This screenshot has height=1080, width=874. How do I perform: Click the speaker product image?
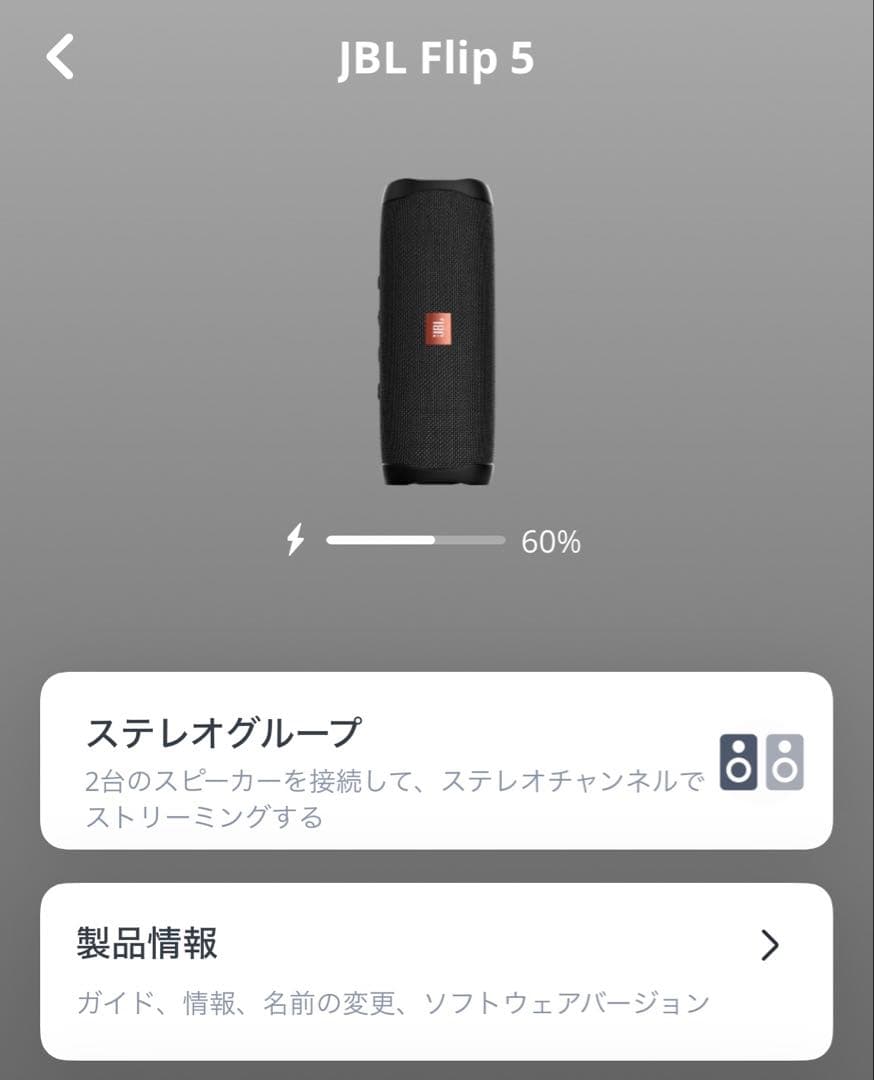437,330
